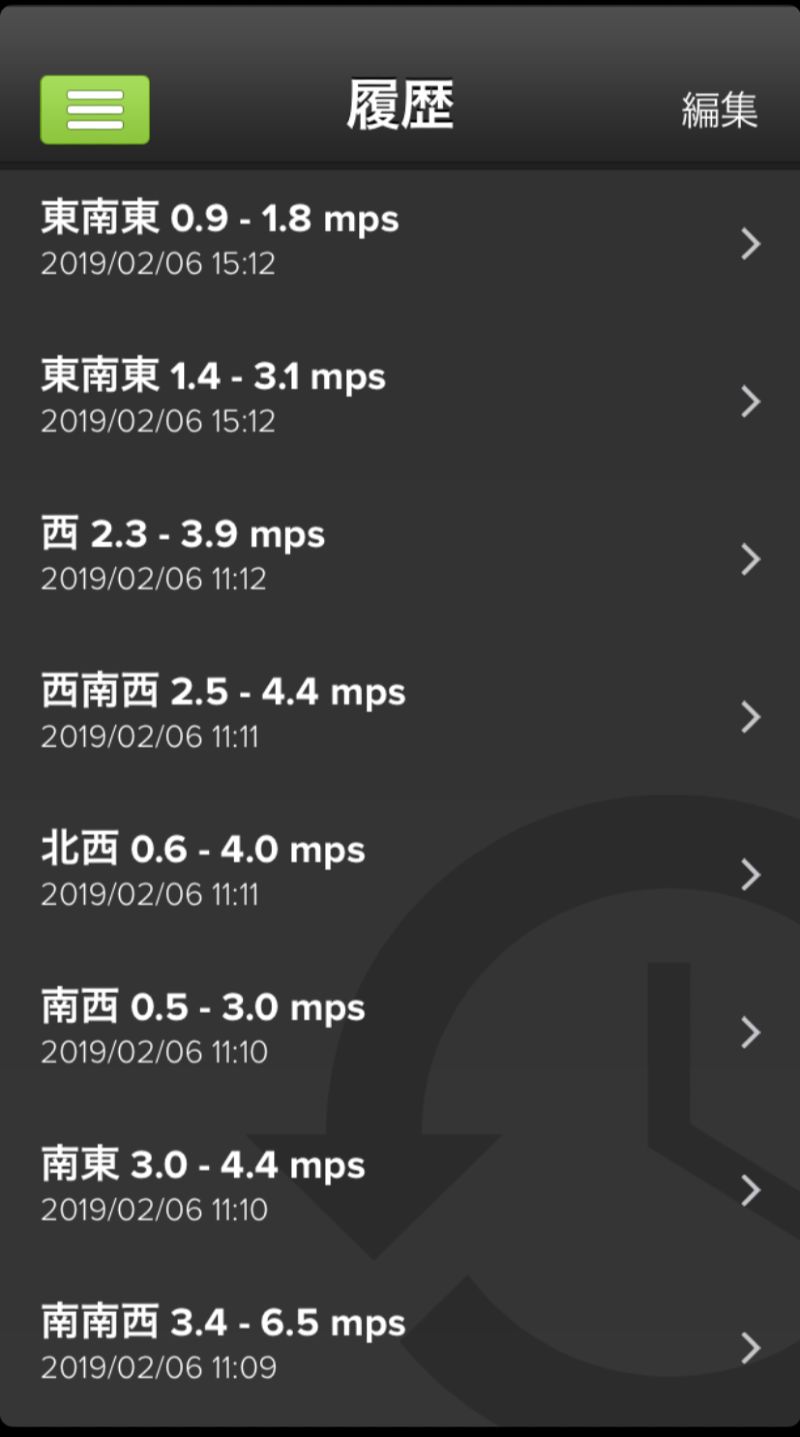Open the 北西 0.6 - 4.0 mps measurement
Viewport: 800px width, 1437px height.
coord(400,872)
